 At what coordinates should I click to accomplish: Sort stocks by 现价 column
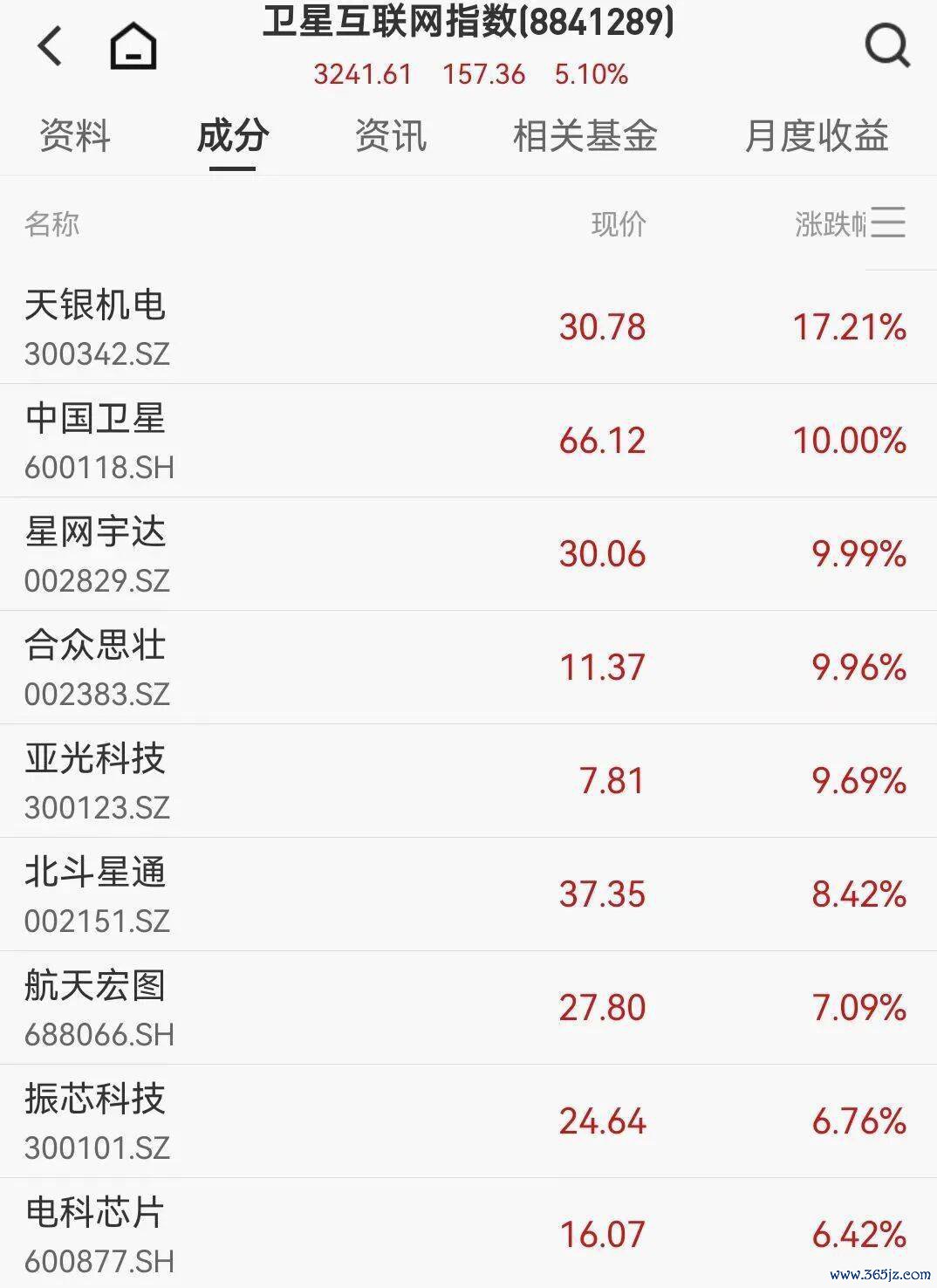pos(618,224)
